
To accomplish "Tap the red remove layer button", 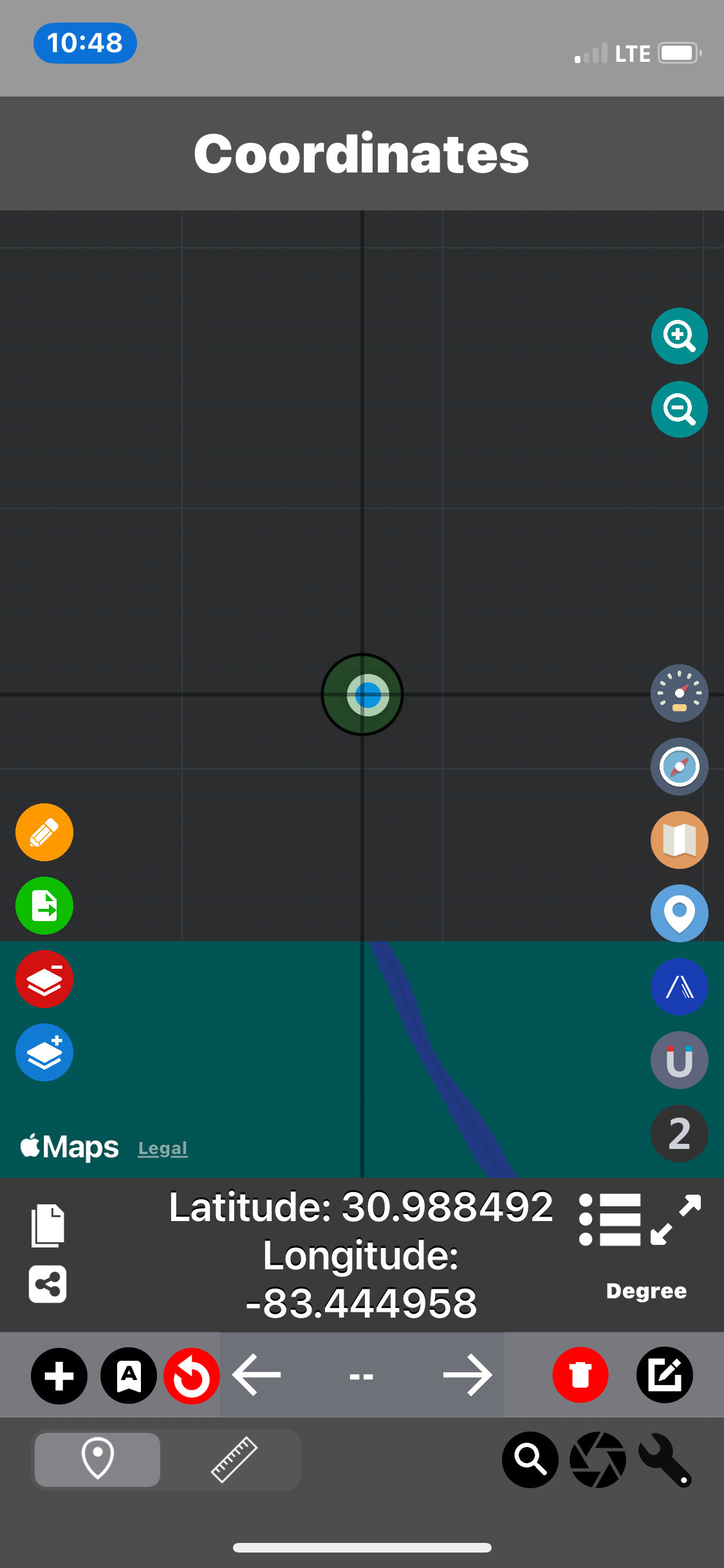I will click(44, 979).
